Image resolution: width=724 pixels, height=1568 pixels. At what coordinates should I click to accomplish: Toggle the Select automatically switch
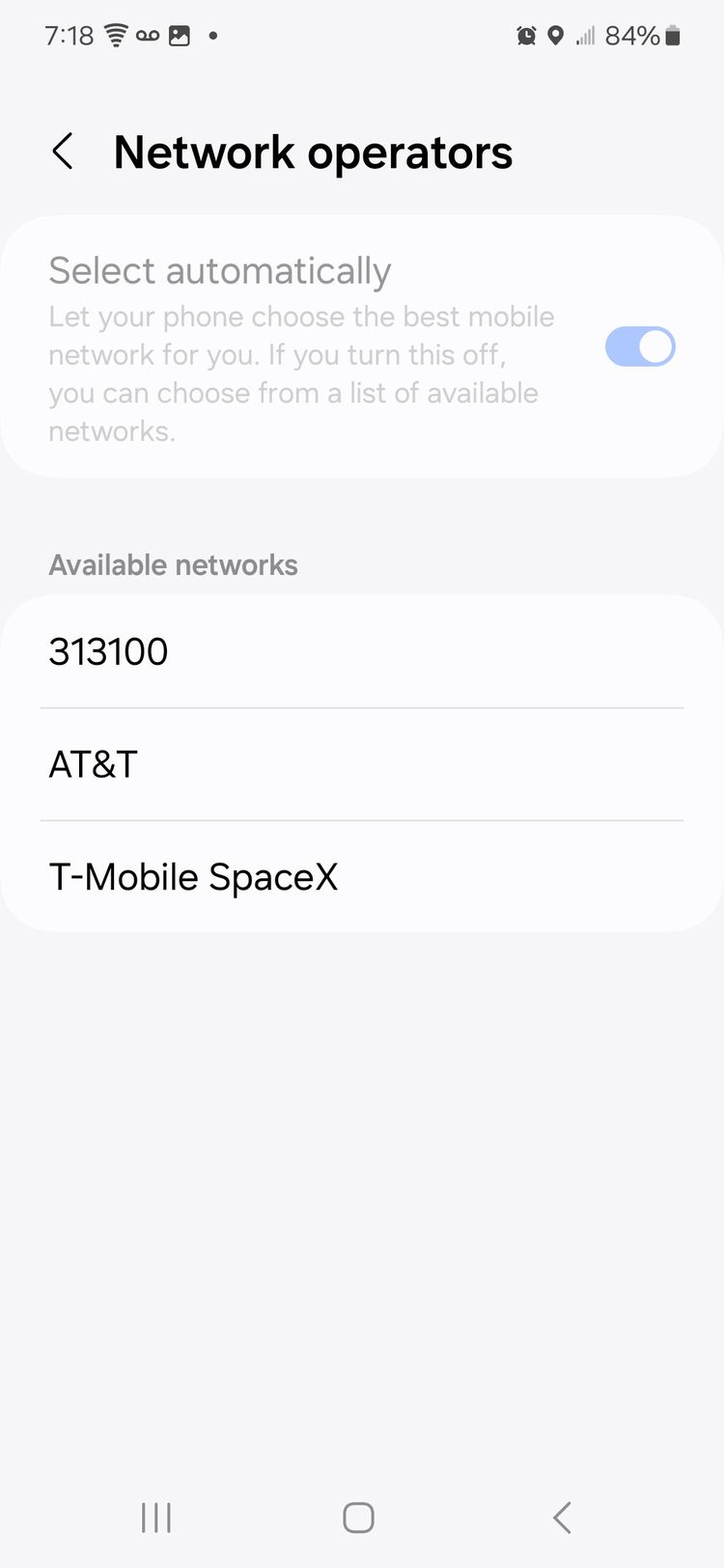tap(640, 346)
